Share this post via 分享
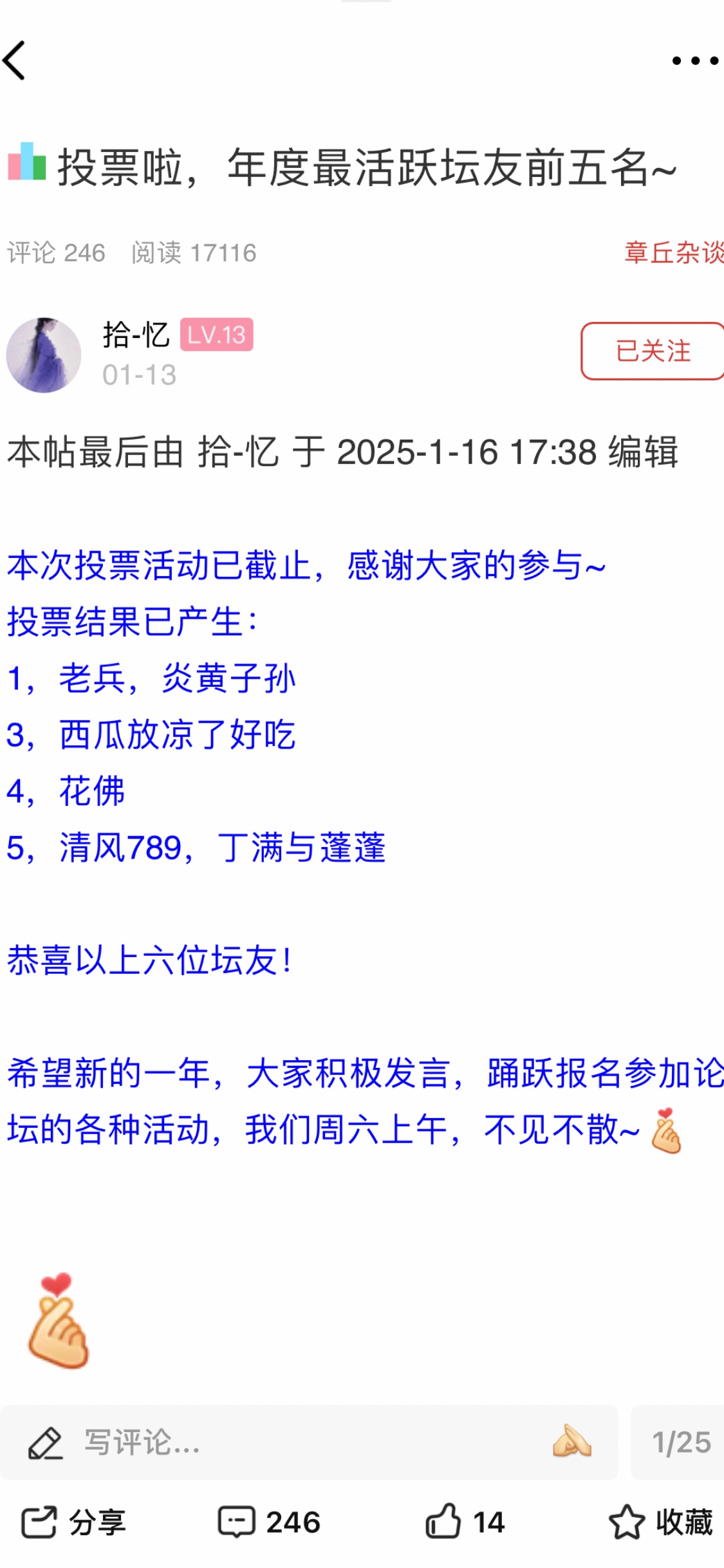 coord(73,1522)
